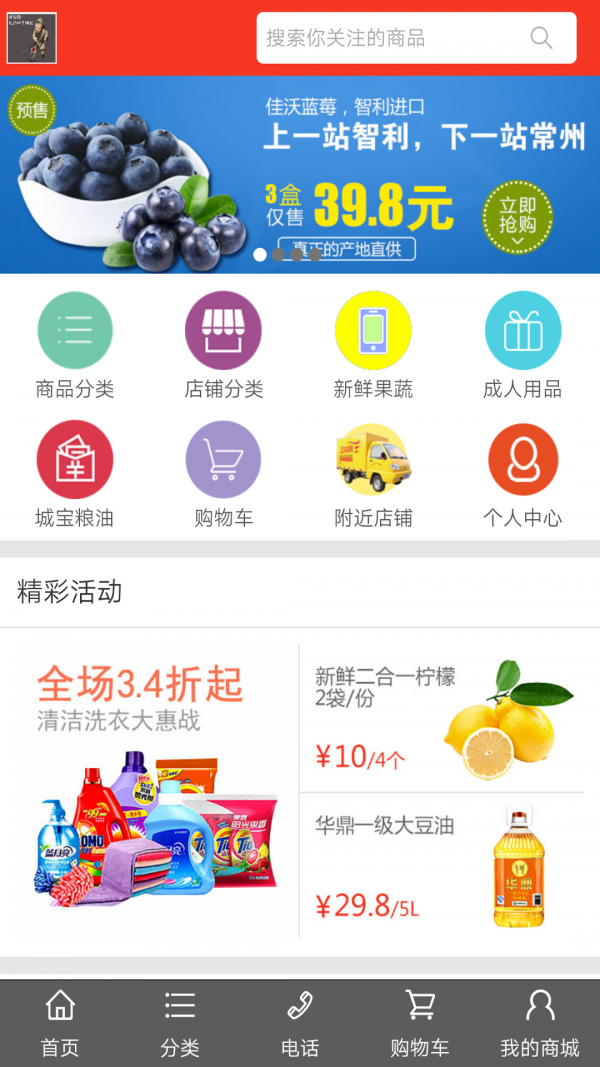The image size is (600, 1067).
Task: View the 华鼎一级大豆油 product
Action: point(442,866)
